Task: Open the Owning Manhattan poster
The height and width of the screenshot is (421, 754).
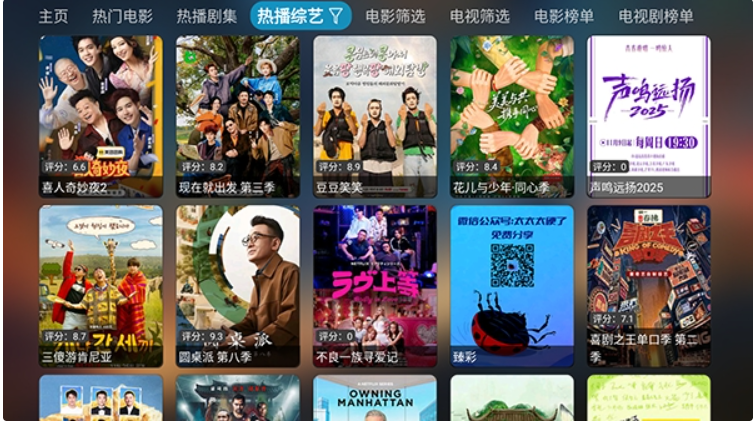Action: tap(374, 398)
